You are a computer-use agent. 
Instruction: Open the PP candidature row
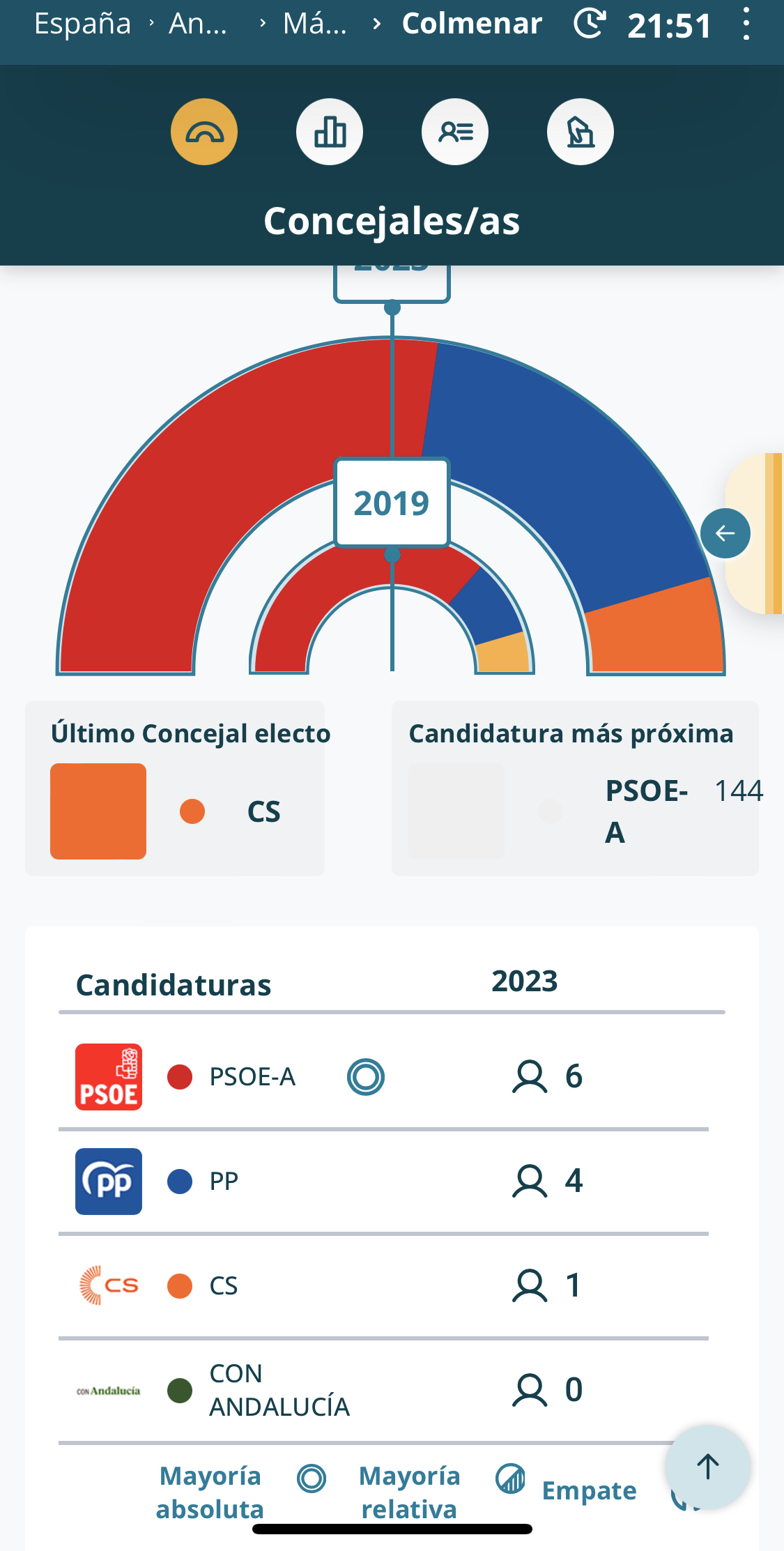383,1181
